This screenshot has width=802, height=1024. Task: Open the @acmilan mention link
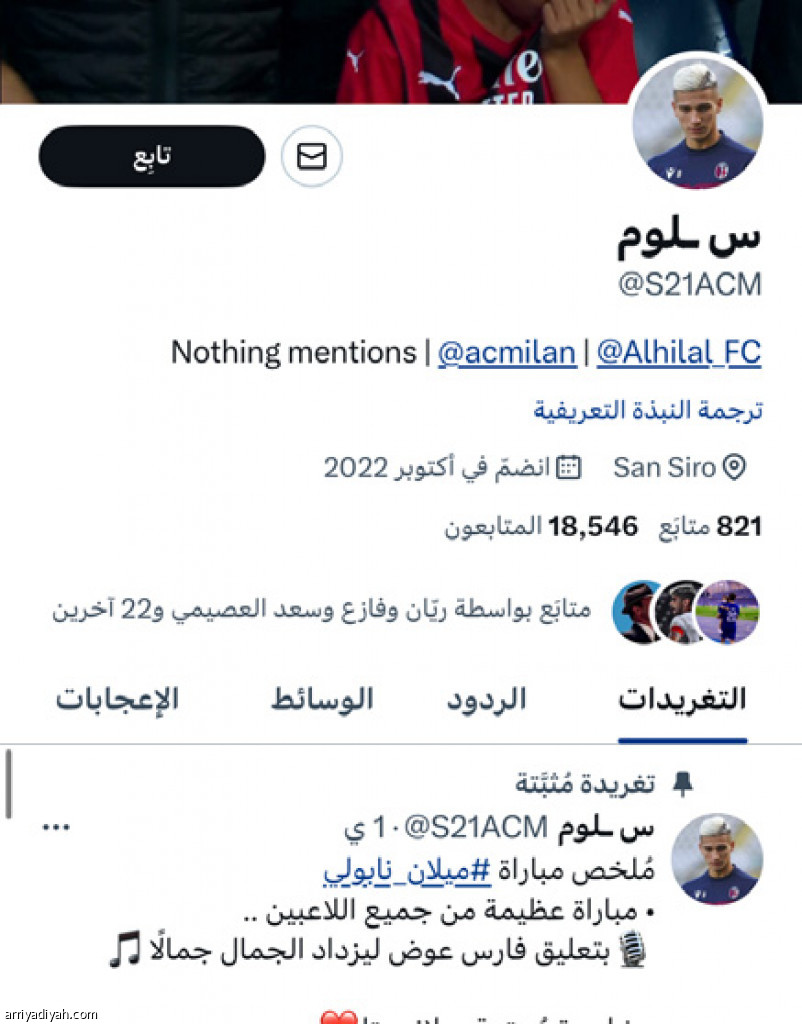506,352
